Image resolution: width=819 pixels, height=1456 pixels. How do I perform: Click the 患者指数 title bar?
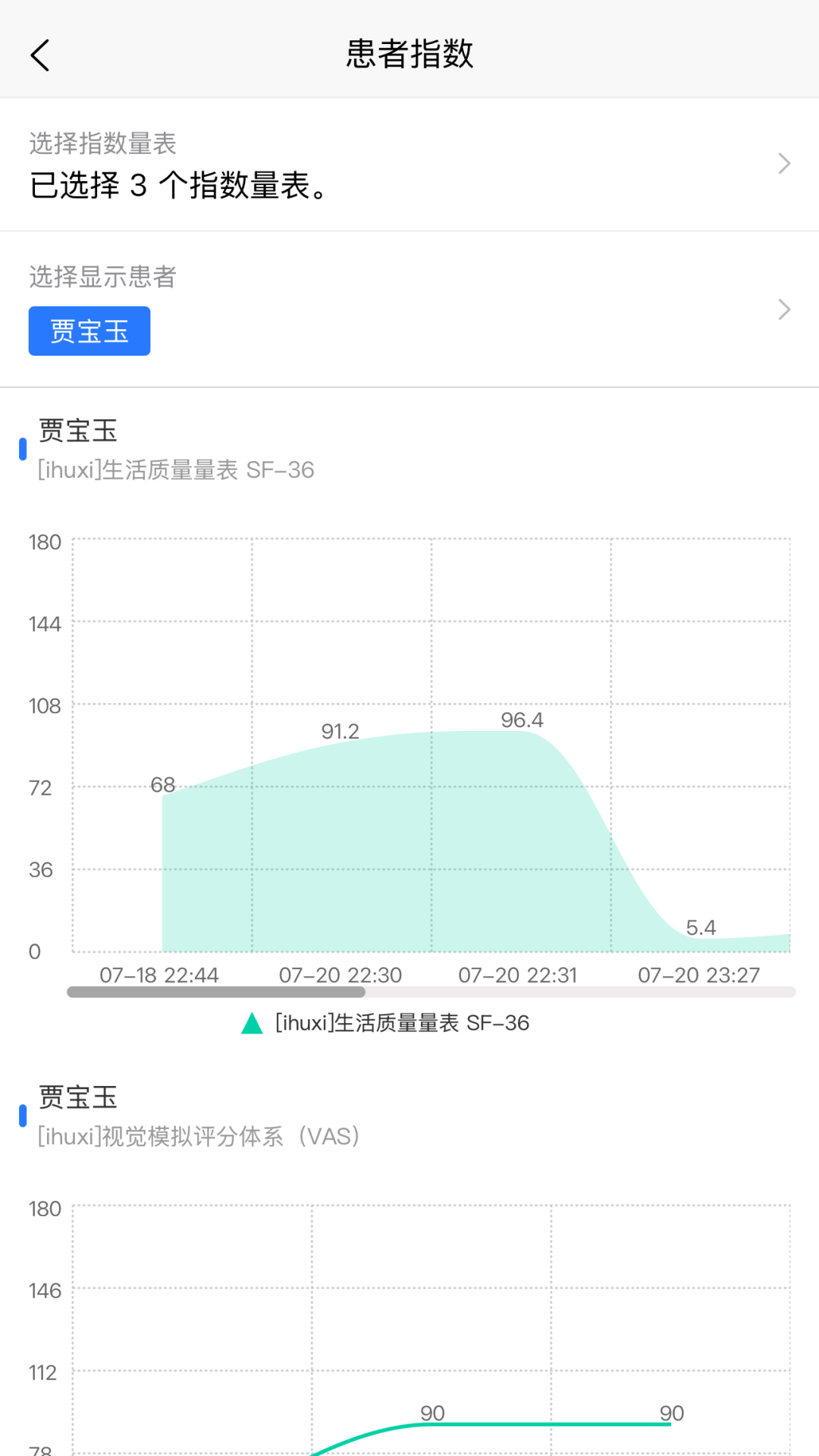tap(409, 54)
